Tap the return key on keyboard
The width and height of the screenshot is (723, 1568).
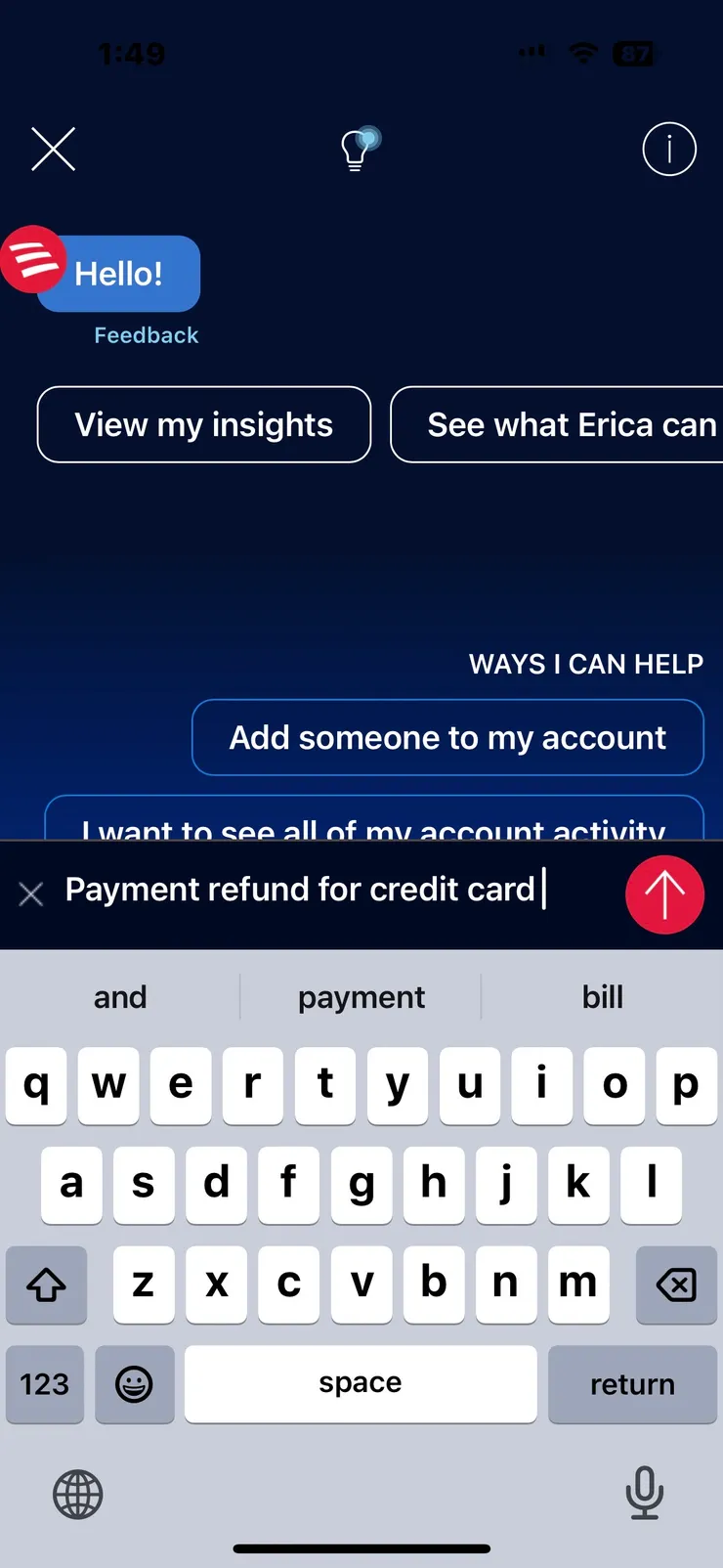pyautogui.click(x=632, y=1384)
